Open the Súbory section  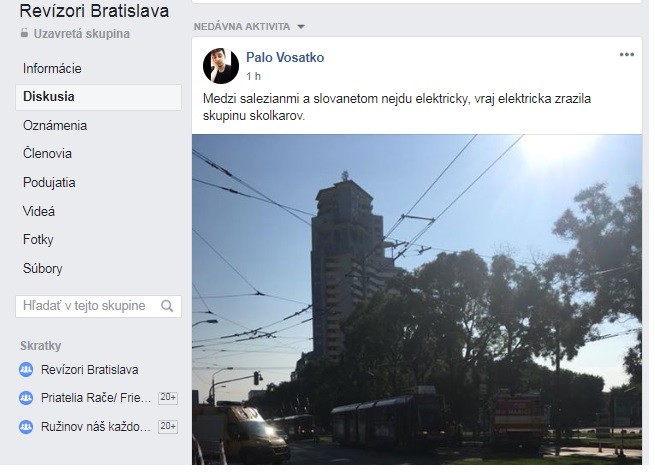pos(43,268)
